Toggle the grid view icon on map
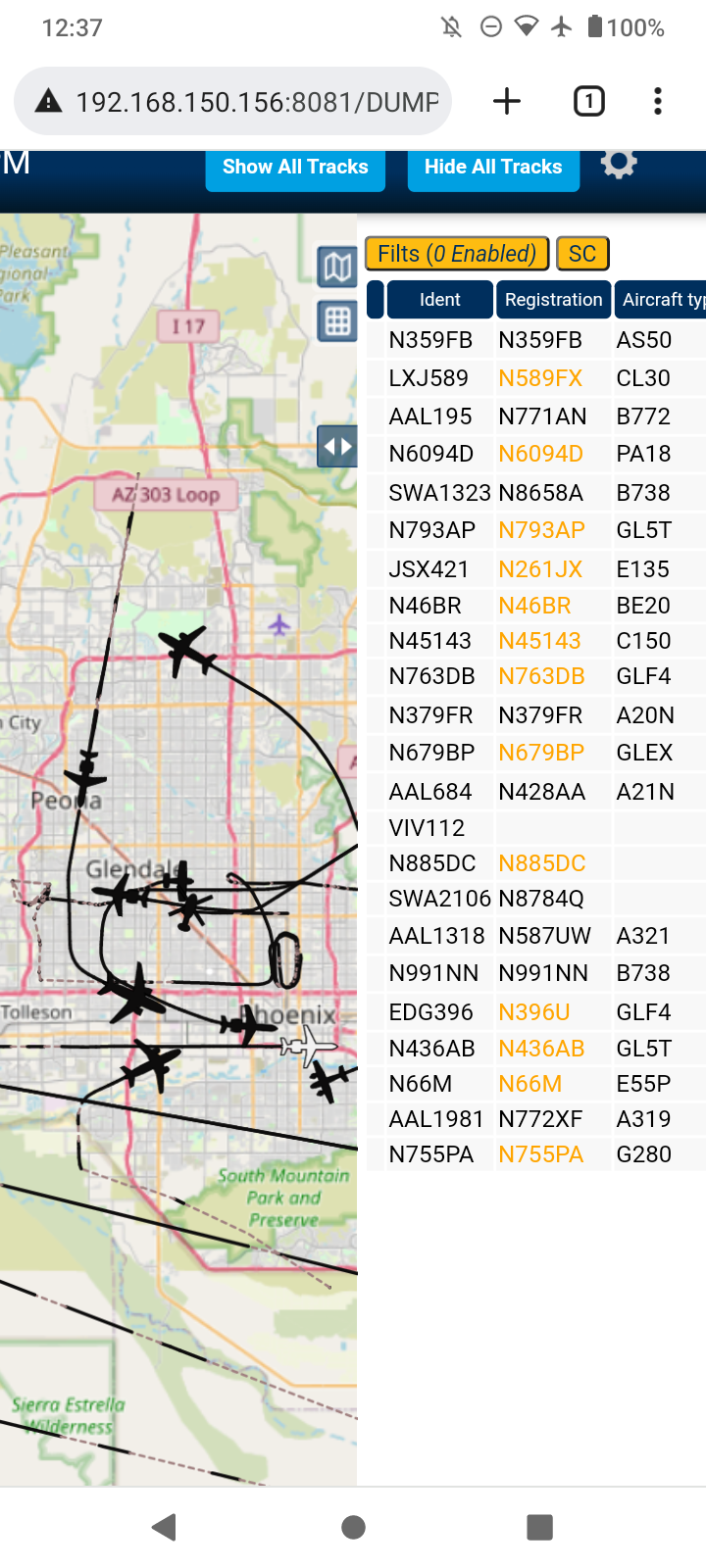The width and height of the screenshot is (706, 1568). click(x=337, y=320)
